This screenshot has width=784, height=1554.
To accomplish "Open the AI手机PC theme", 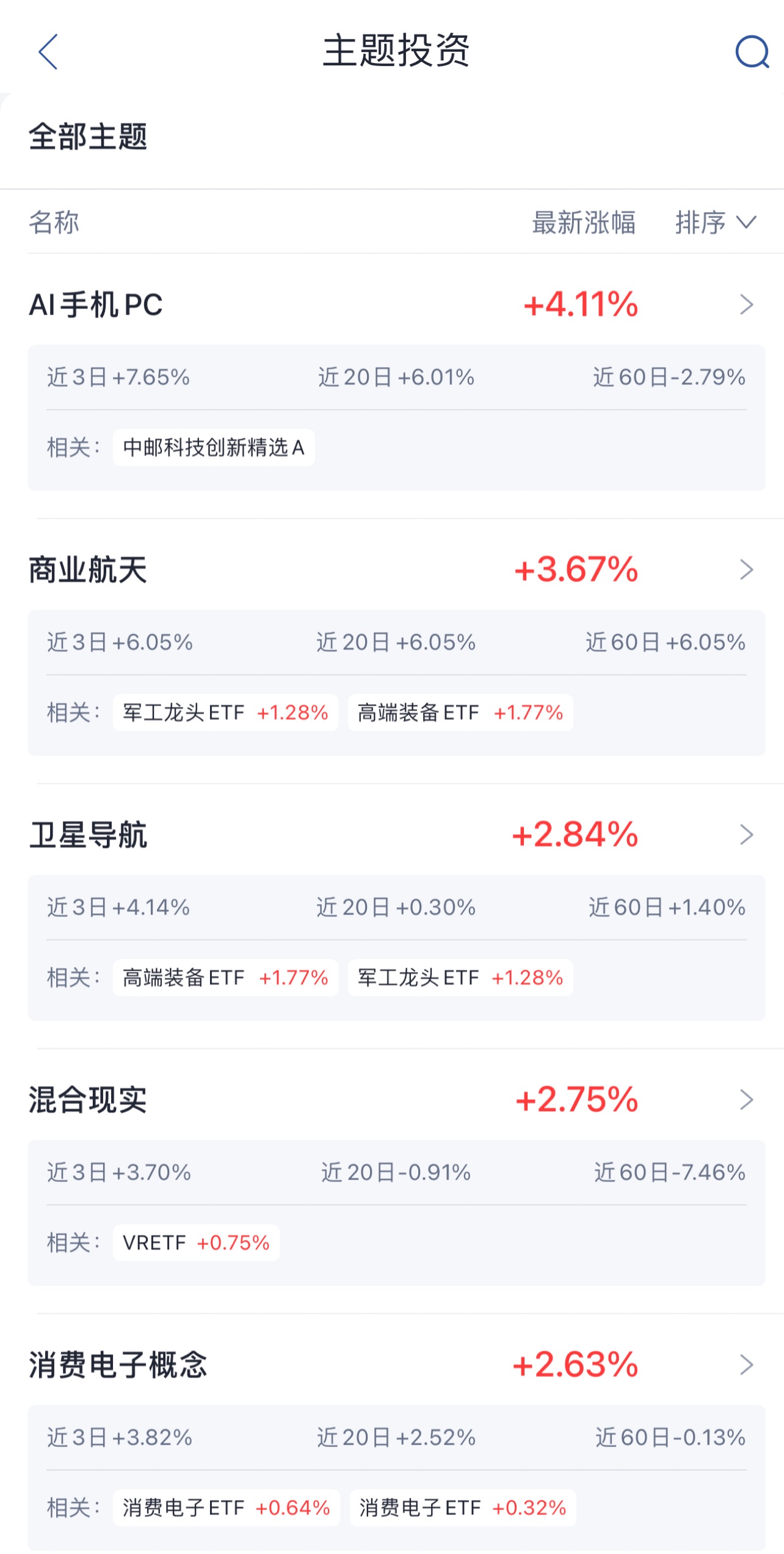I will [x=392, y=304].
